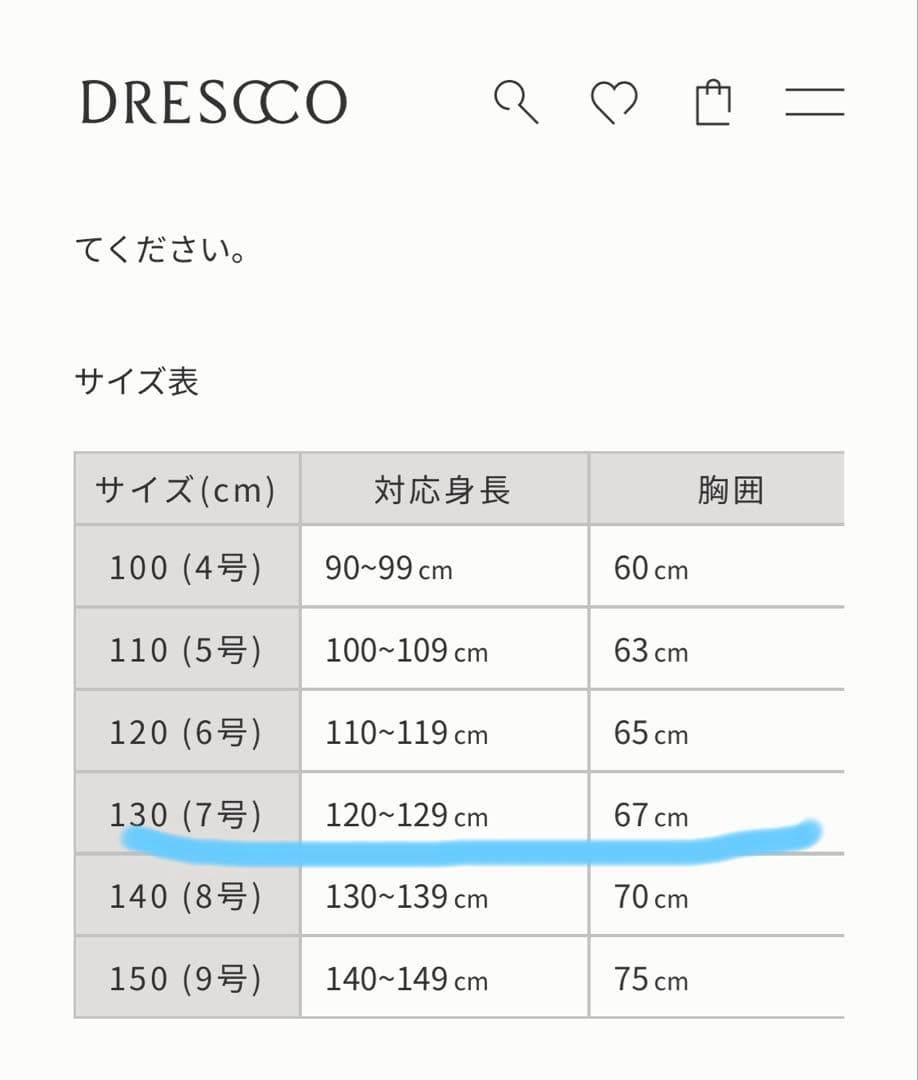Screen dimensions: 918x1080
Task: Select the 100 (4号) size row
Action: [187, 567]
